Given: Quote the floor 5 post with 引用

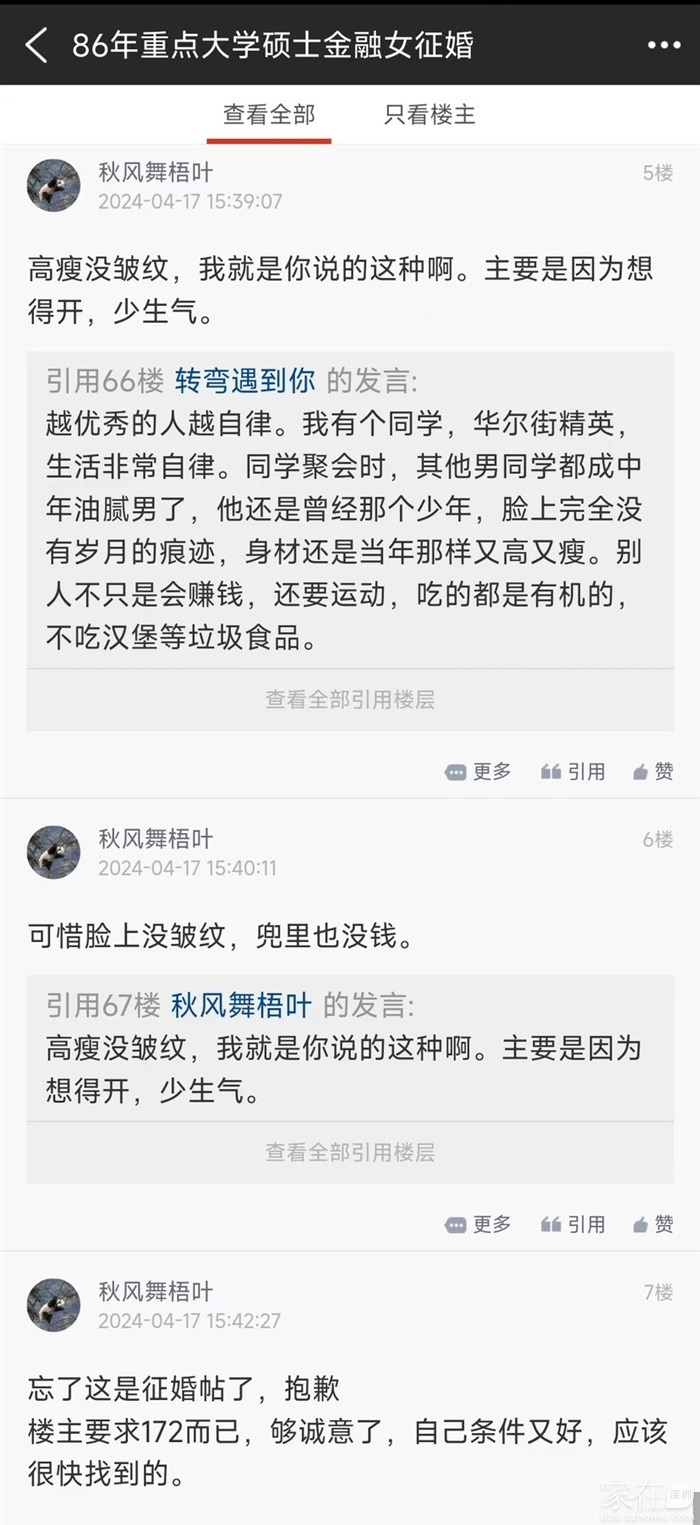Looking at the screenshot, I should (573, 771).
